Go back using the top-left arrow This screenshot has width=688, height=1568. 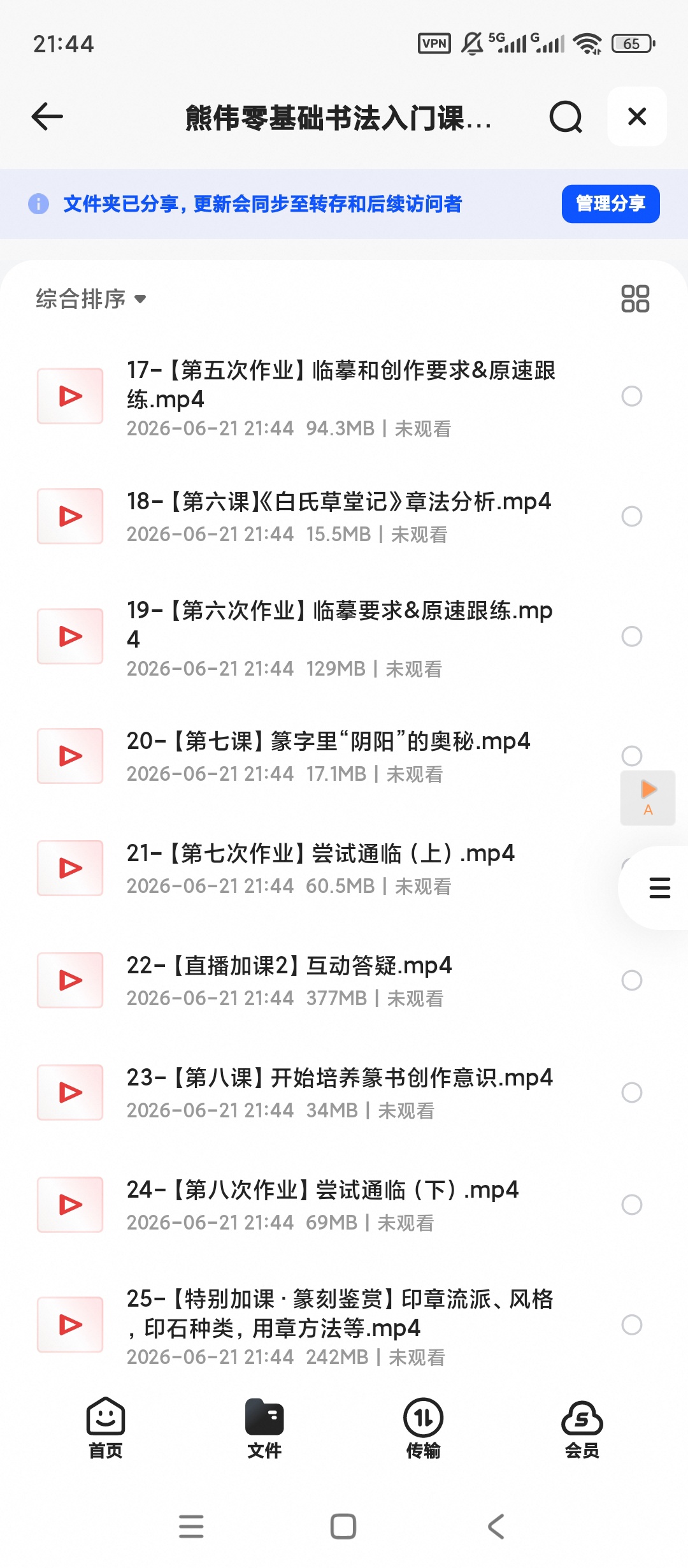[47, 117]
